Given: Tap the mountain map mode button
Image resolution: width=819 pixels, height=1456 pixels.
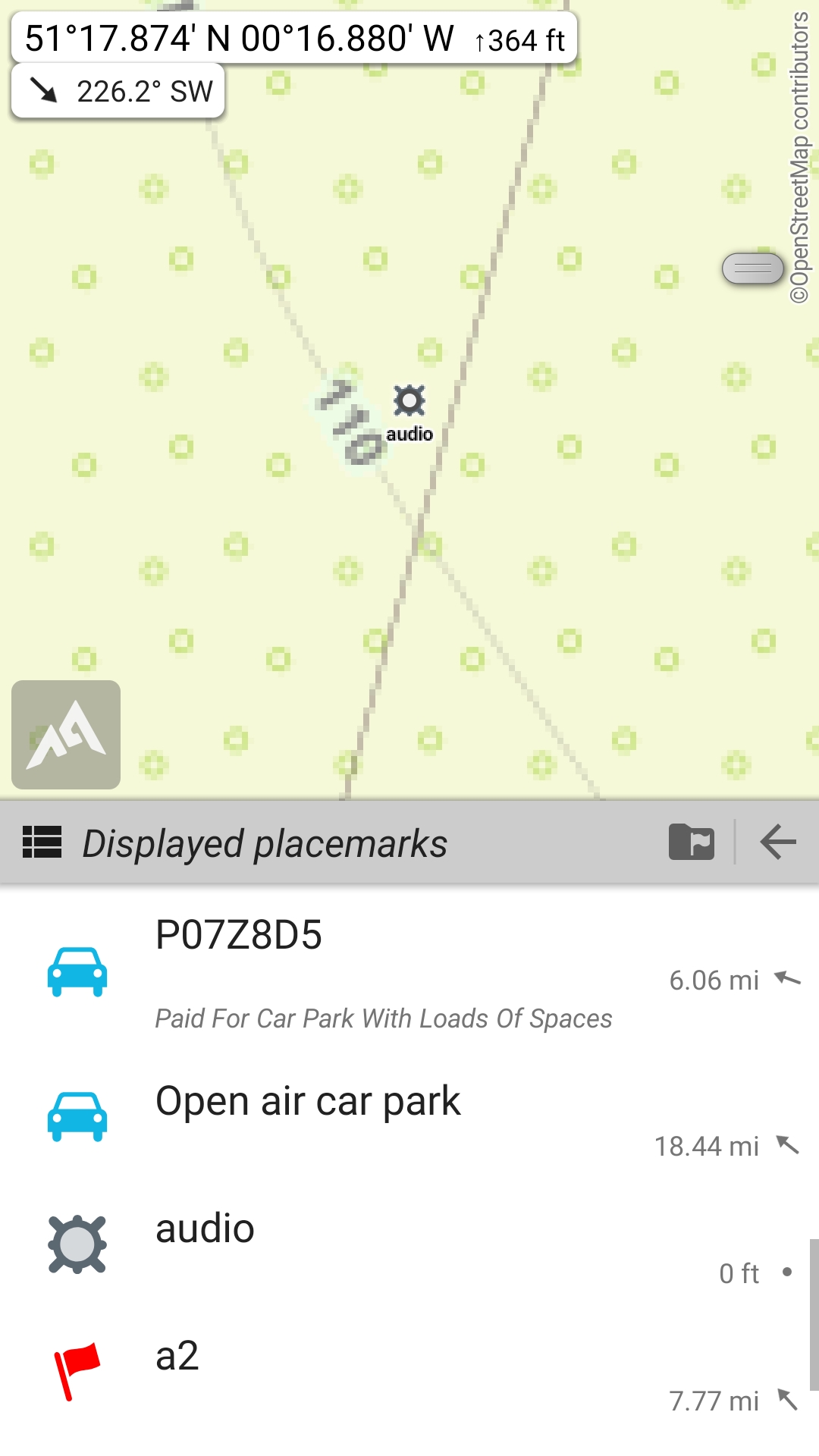Looking at the screenshot, I should [66, 735].
